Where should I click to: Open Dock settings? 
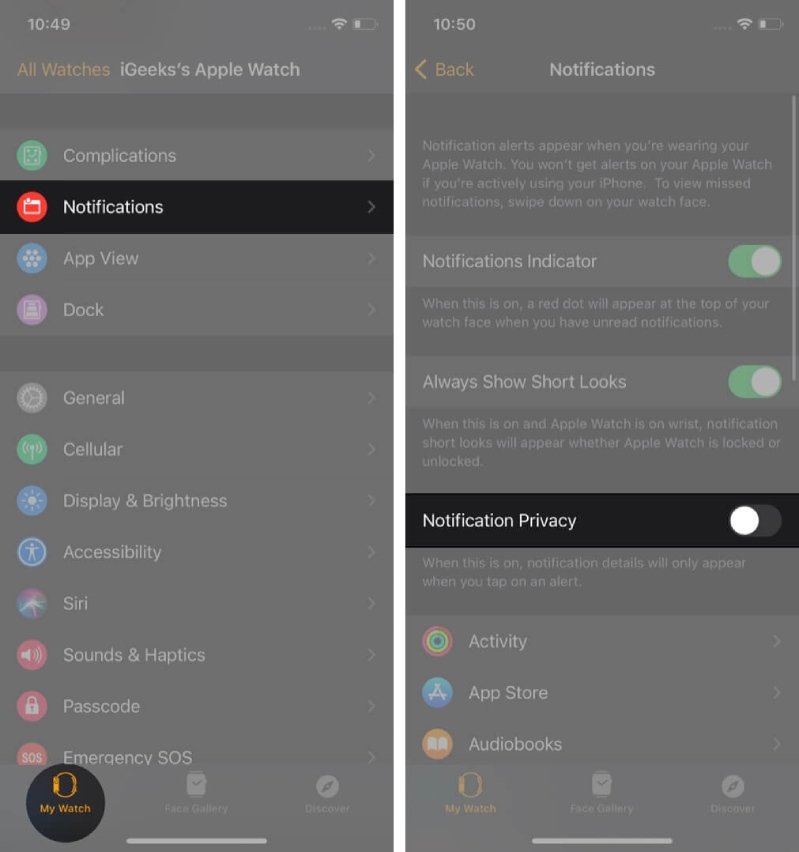click(196, 310)
